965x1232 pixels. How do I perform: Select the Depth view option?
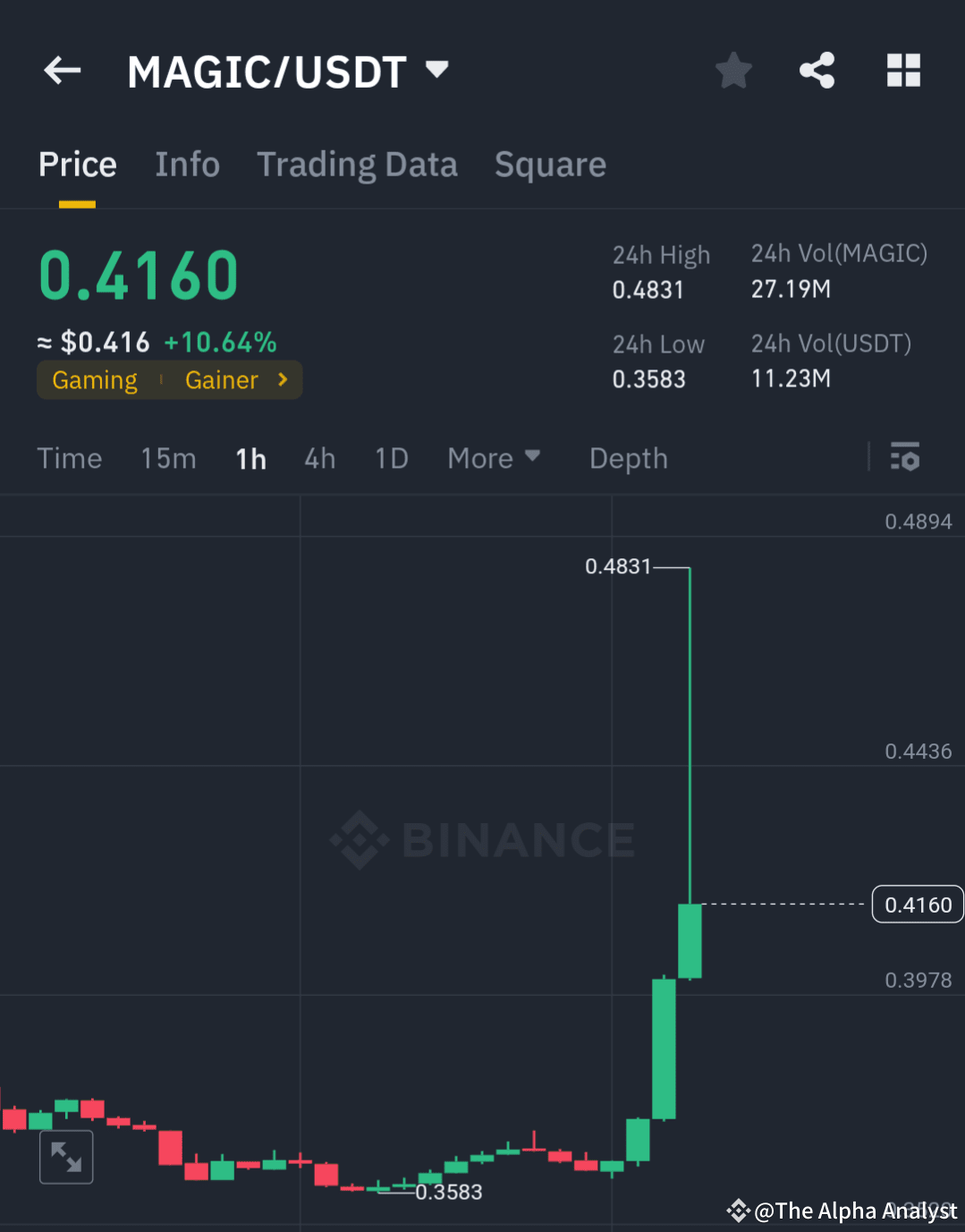click(628, 457)
